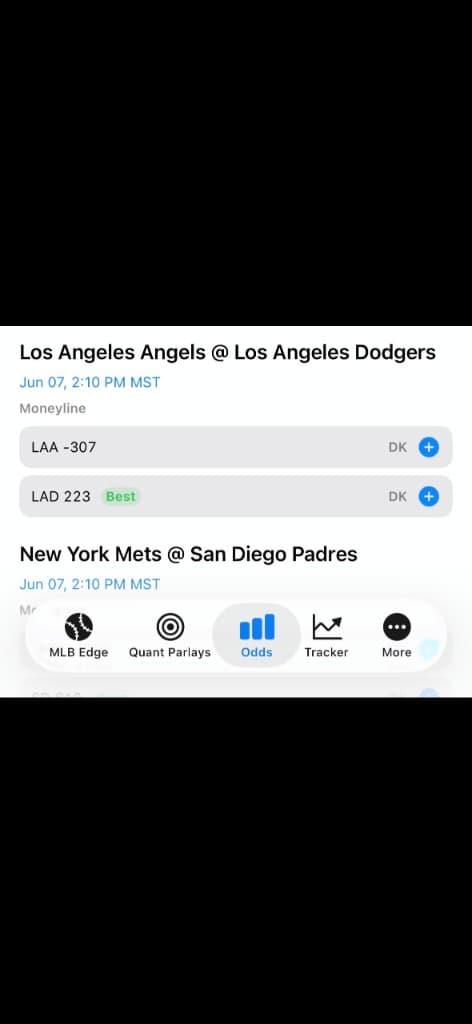Add the LAD 223 moneyline bet
This screenshot has height=1024, width=472.
pos(428,497)
